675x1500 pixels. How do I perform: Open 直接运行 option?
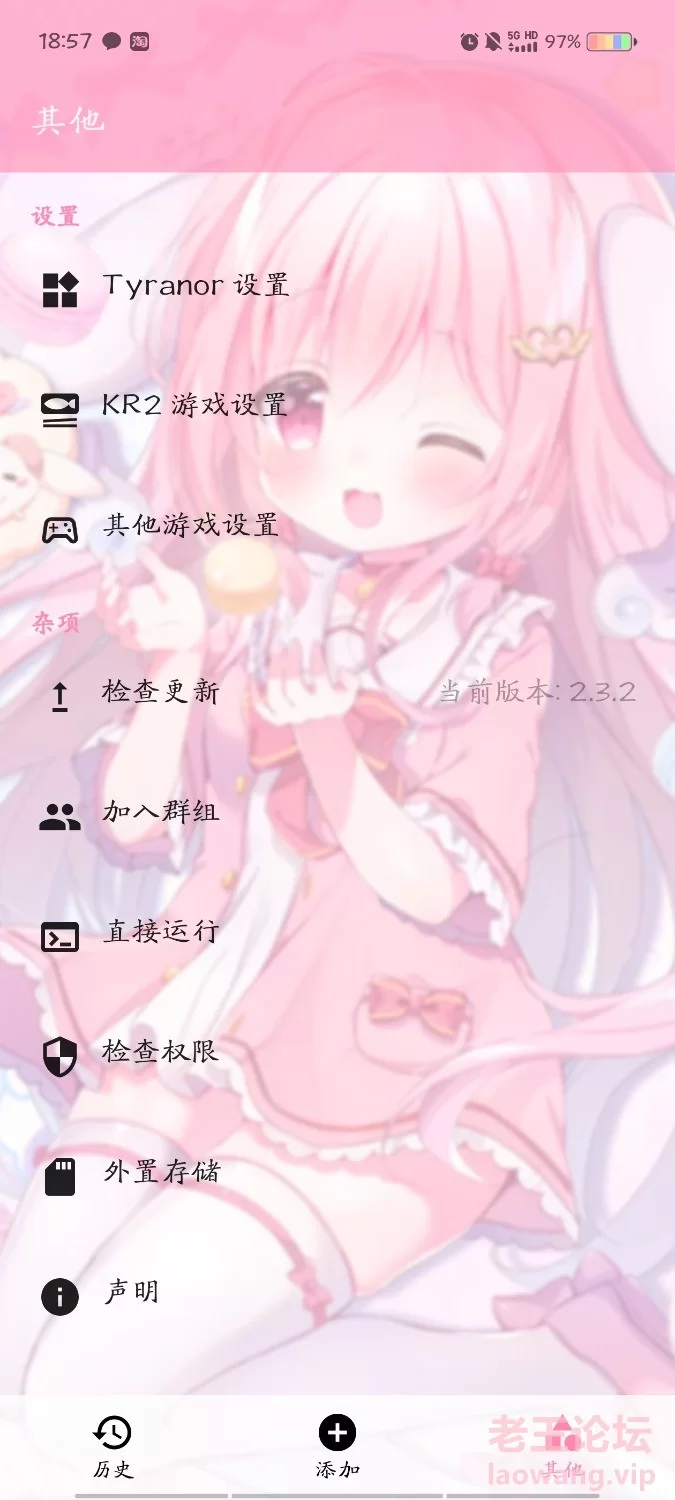click(337, 933)
